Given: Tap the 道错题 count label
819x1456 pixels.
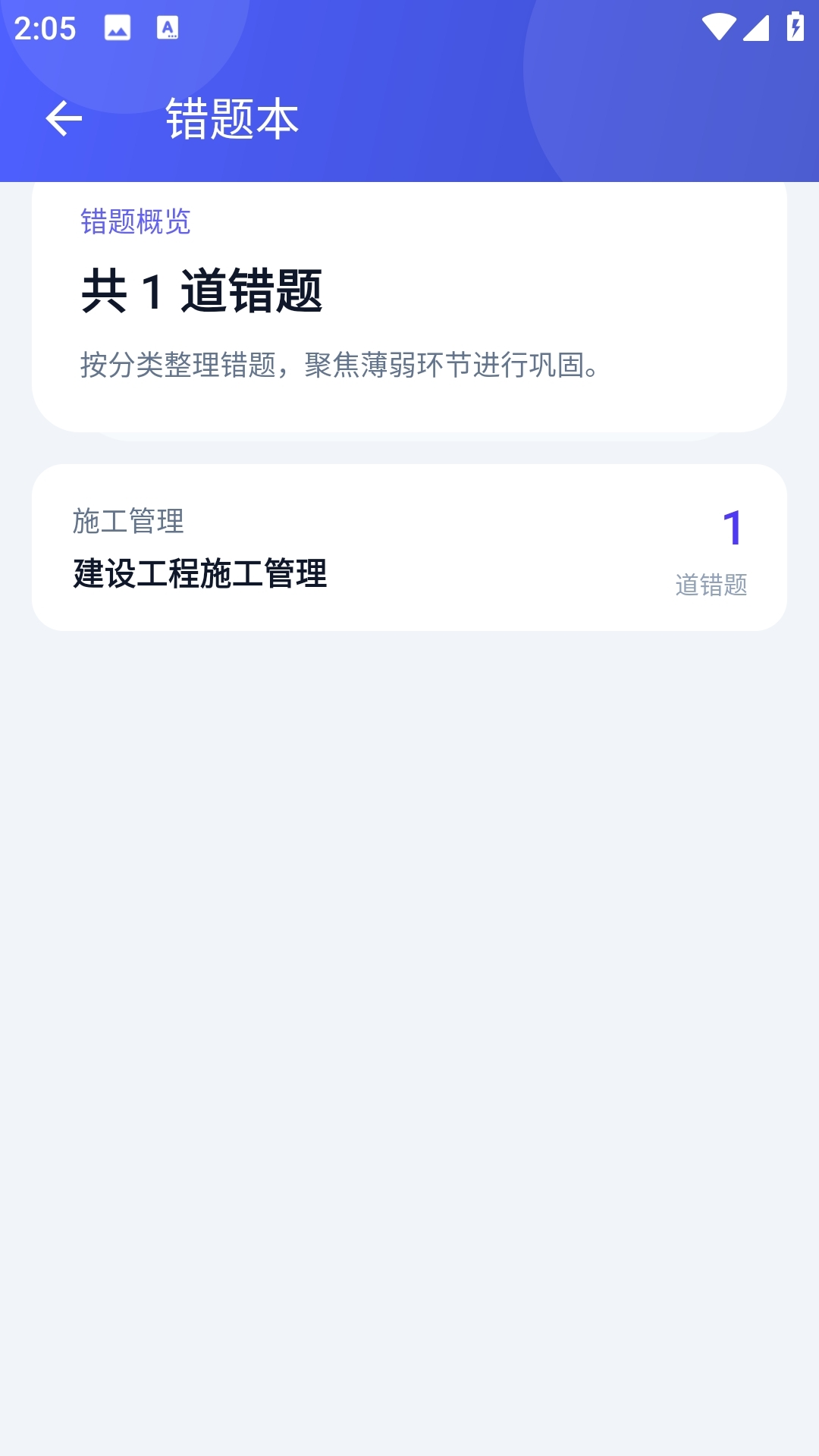Looking at the screenshot, I should pos(711,585).
